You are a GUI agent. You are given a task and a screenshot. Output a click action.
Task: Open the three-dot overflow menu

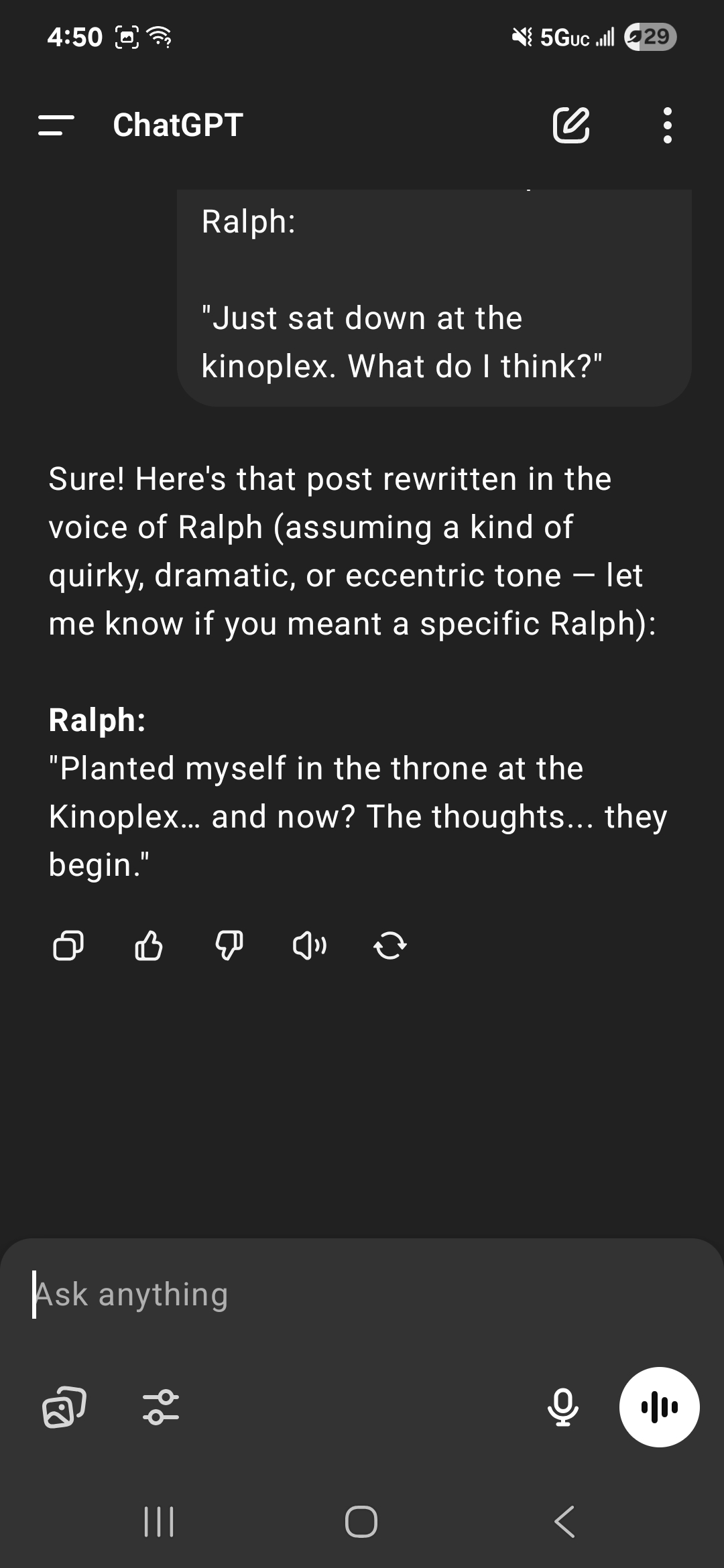click(x=667, y=125)
